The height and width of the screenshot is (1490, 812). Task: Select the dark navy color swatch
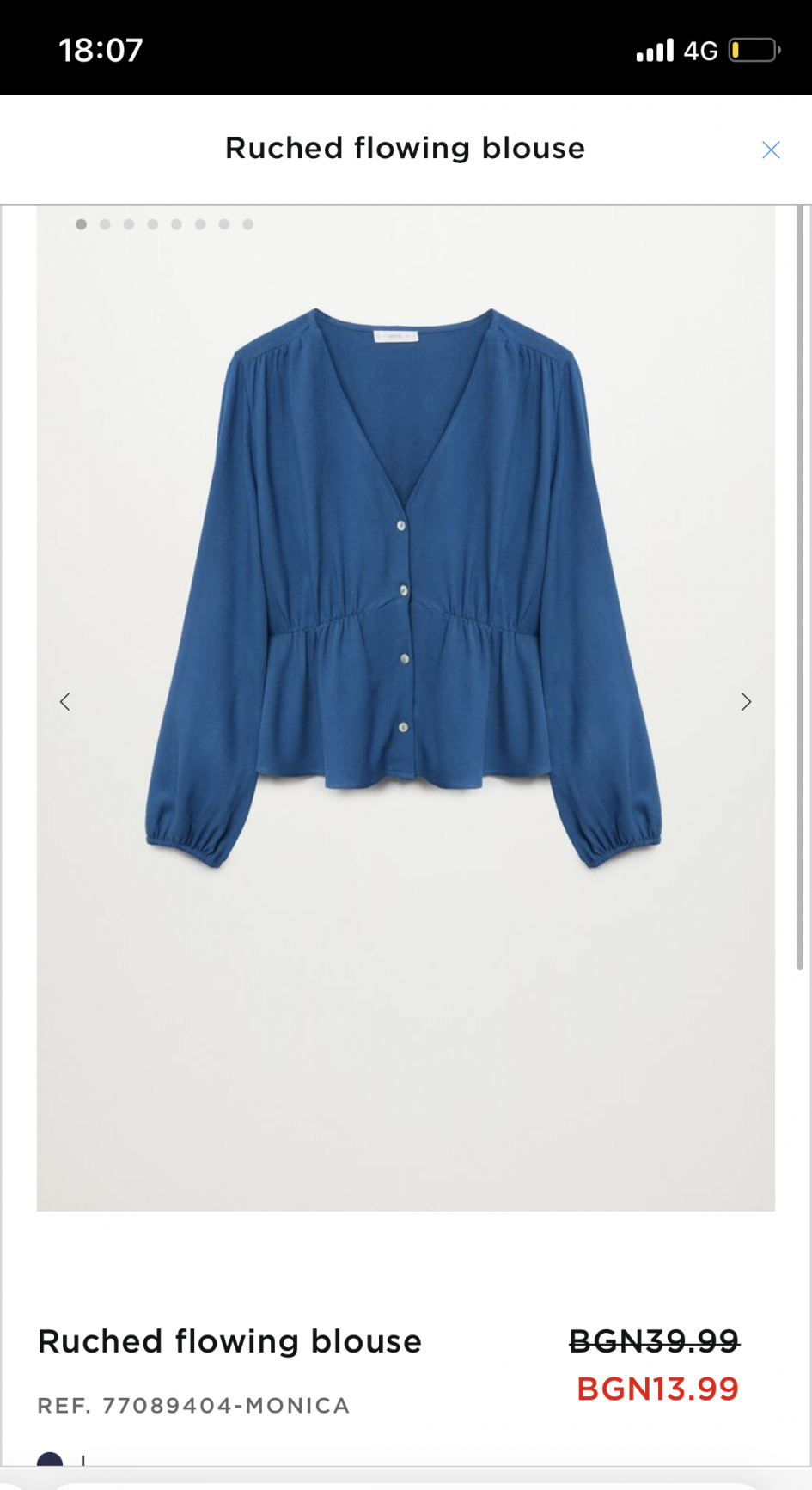click(x=50, y=1460)
